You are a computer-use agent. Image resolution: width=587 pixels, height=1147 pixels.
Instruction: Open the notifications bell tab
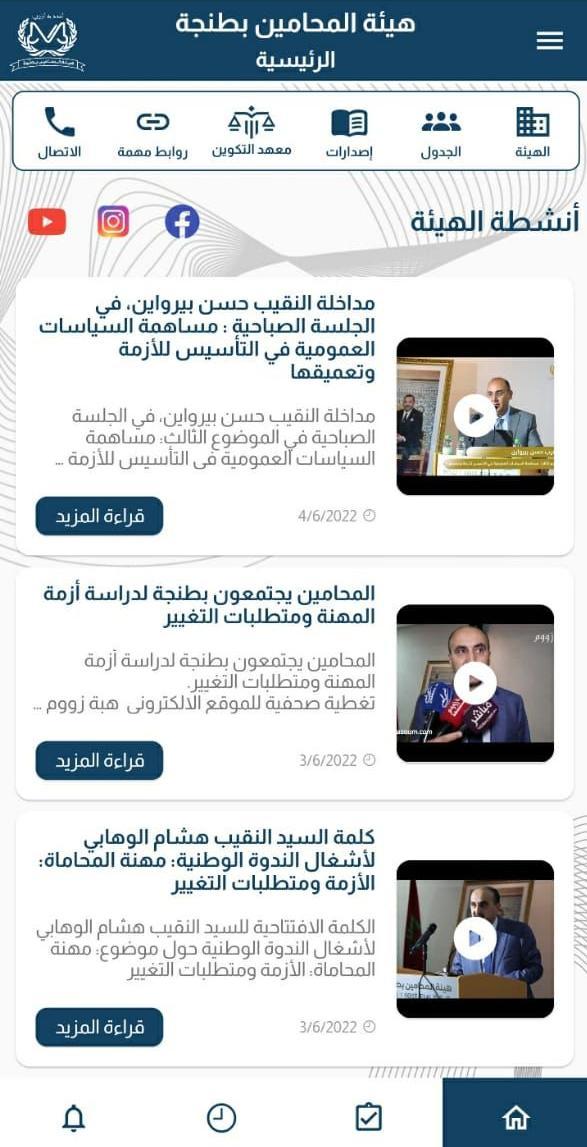click(x=73, y=1117)
